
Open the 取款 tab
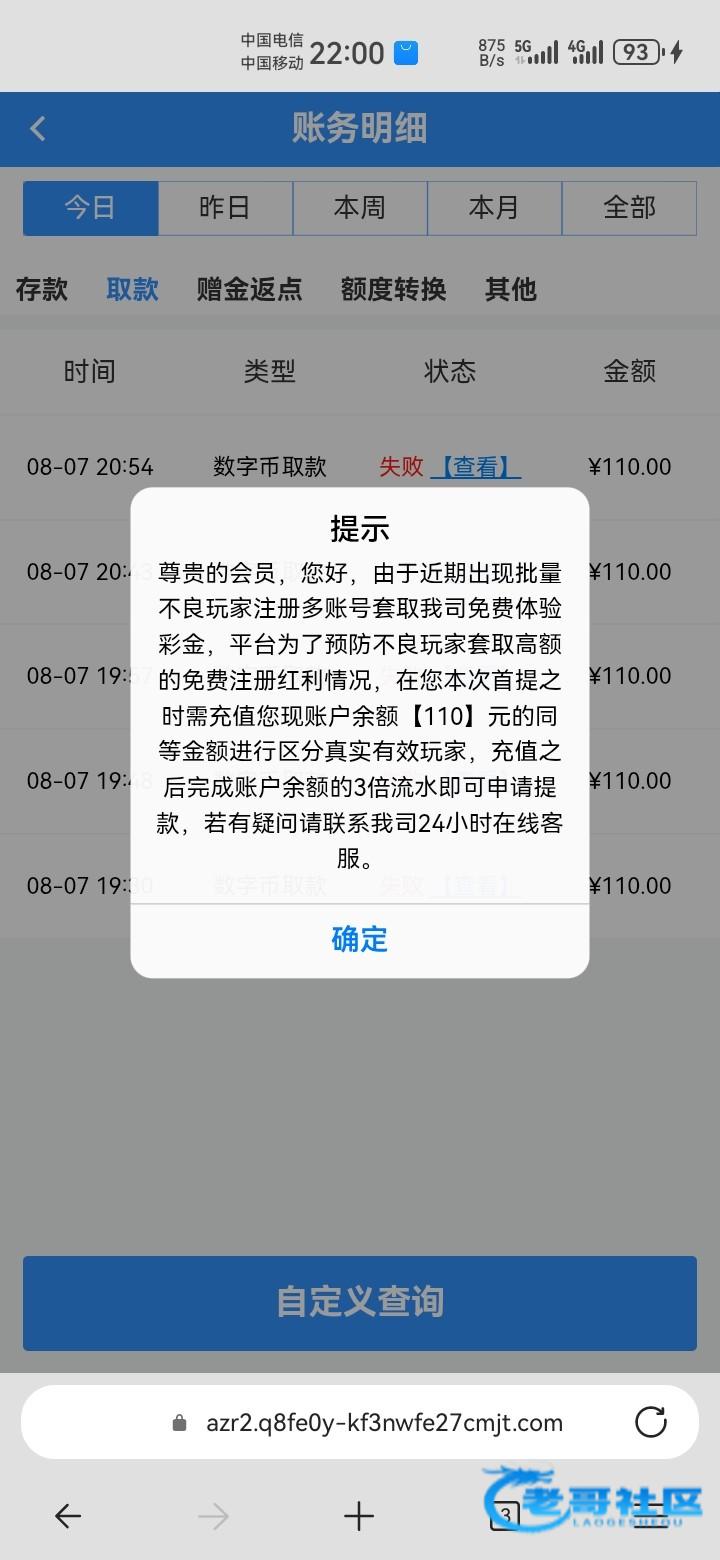tap(133, 289)
